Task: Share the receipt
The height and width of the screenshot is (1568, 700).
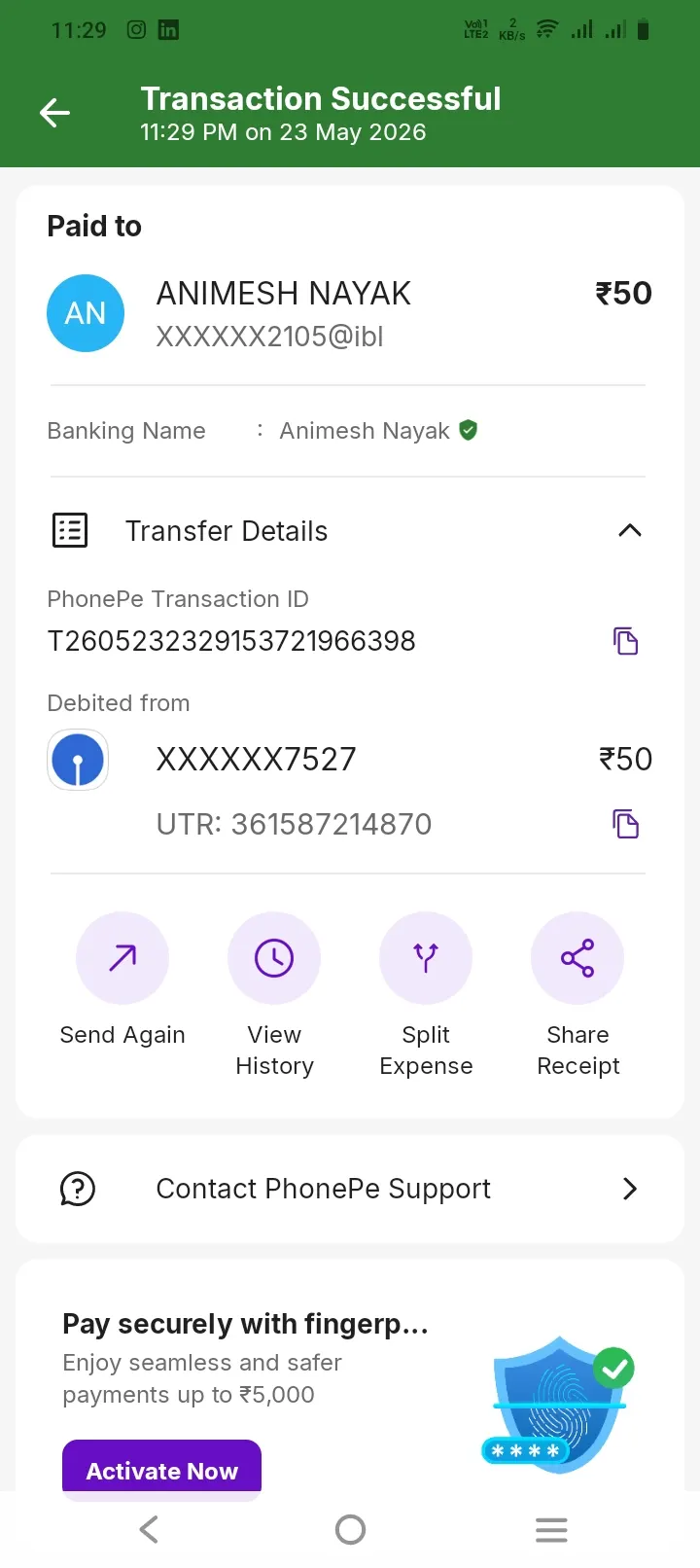Action: click(577, 995)
